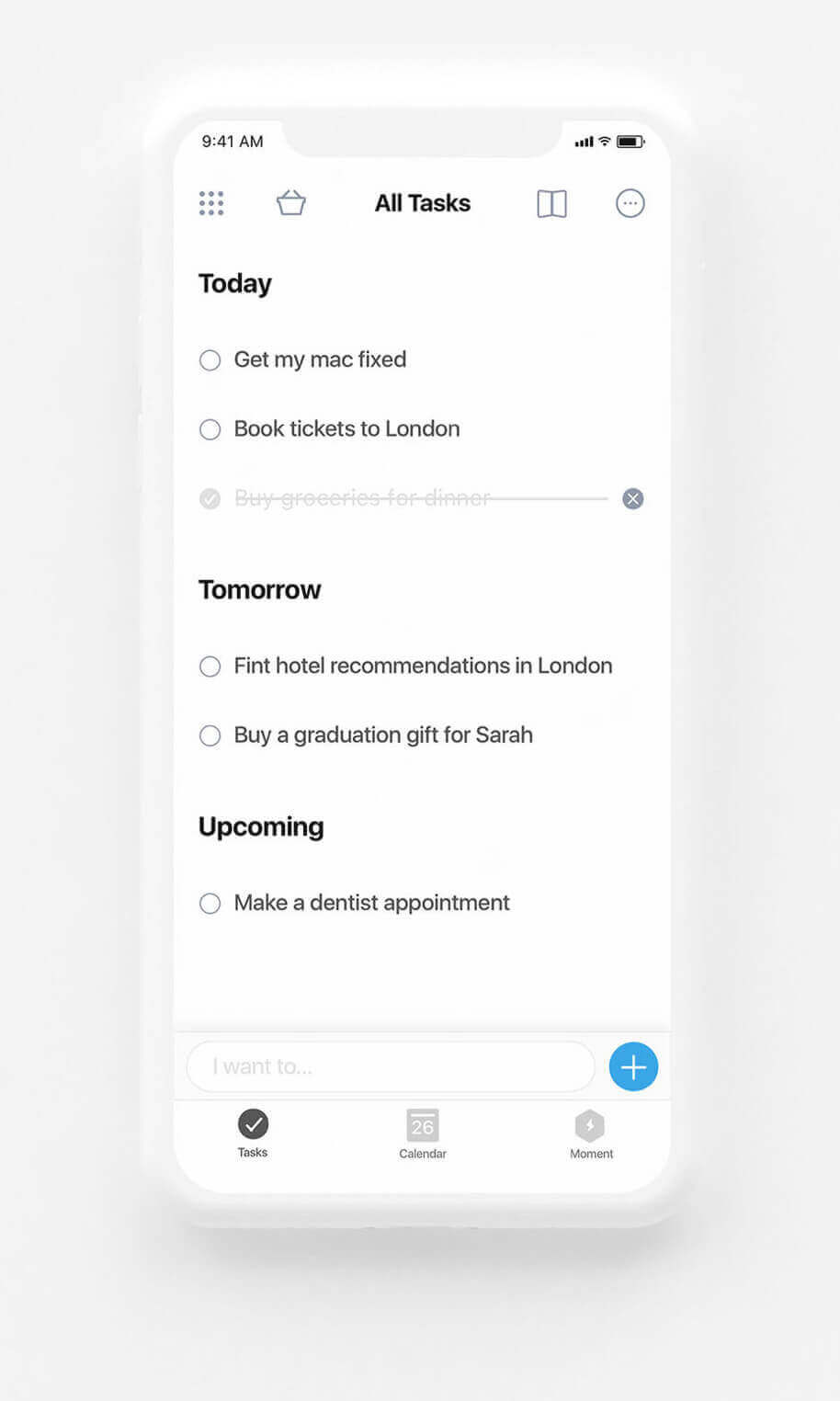This screenshot has width=840, height=1401.
Task: Open the book view icon
Action: tap(551, 204)
